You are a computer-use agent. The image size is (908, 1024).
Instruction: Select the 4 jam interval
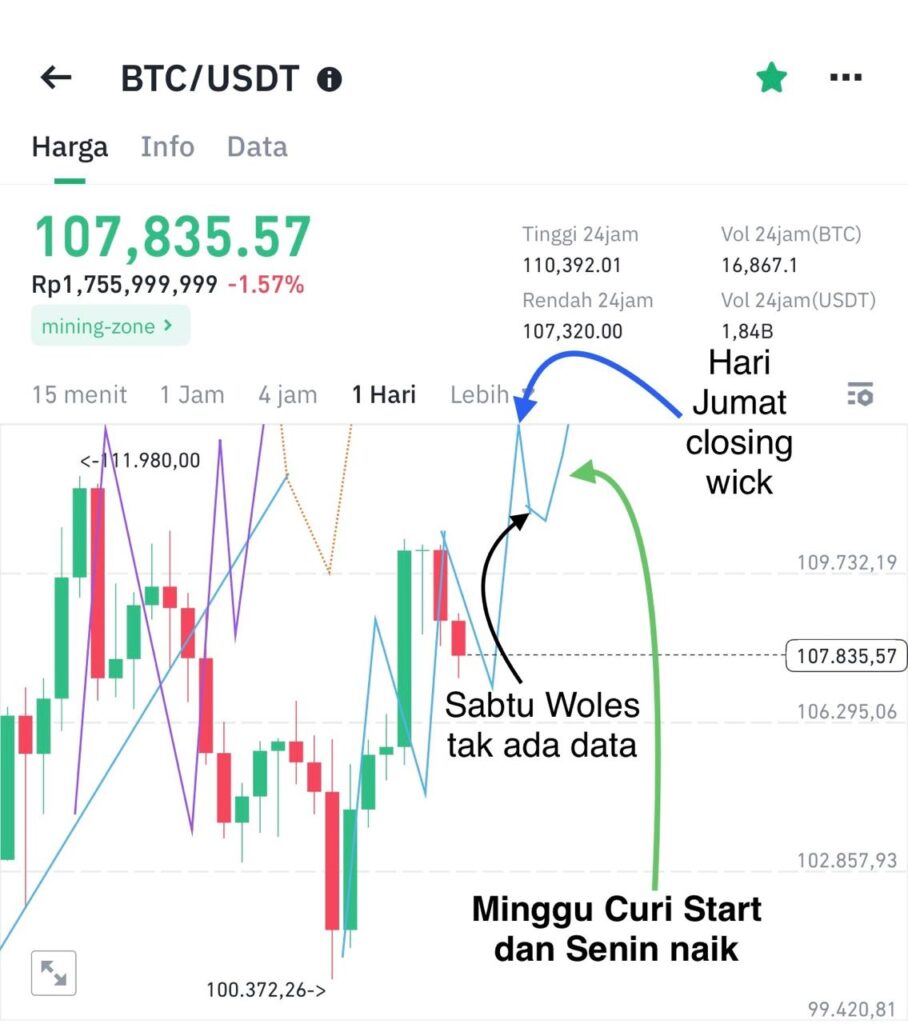[x=287, y=395]
